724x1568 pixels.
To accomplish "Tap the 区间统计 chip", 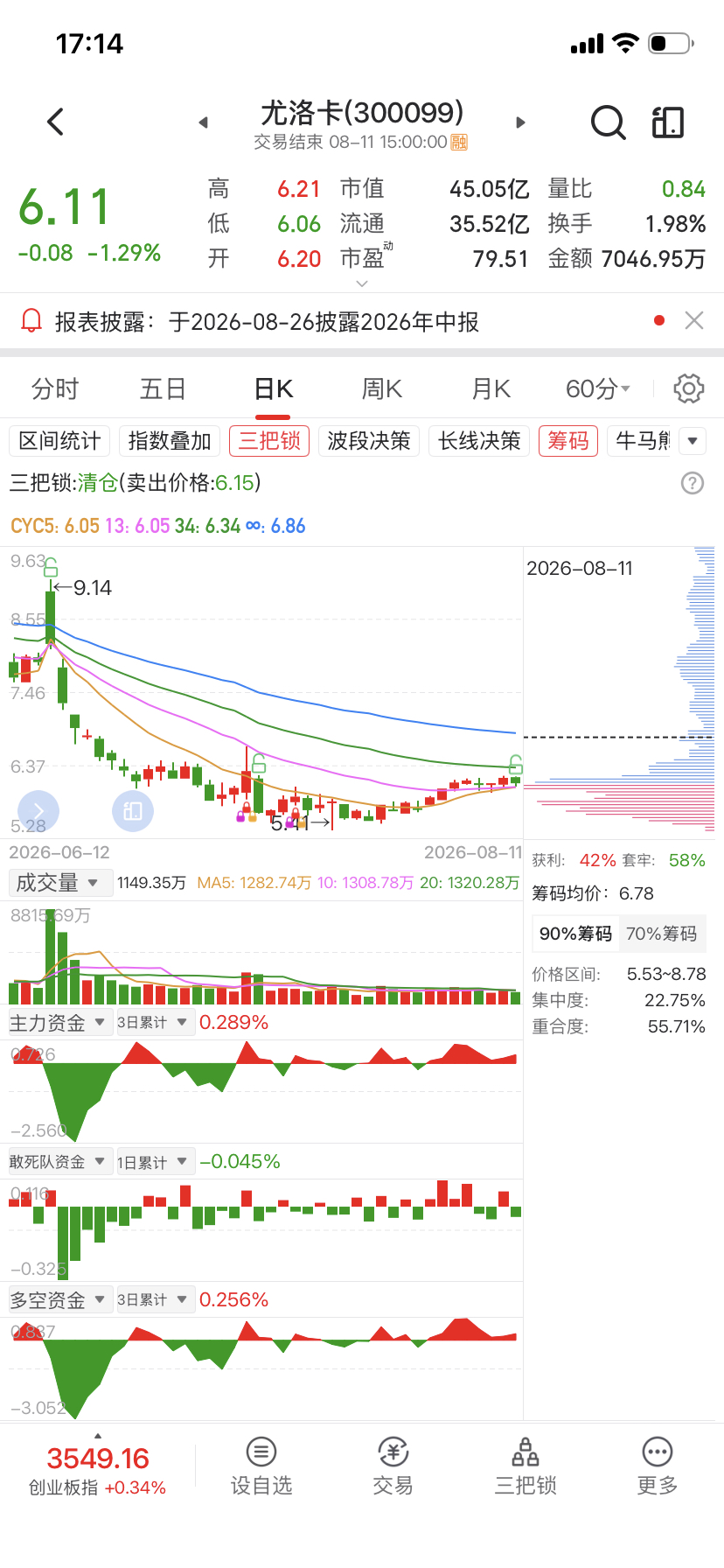I will 59,441.
